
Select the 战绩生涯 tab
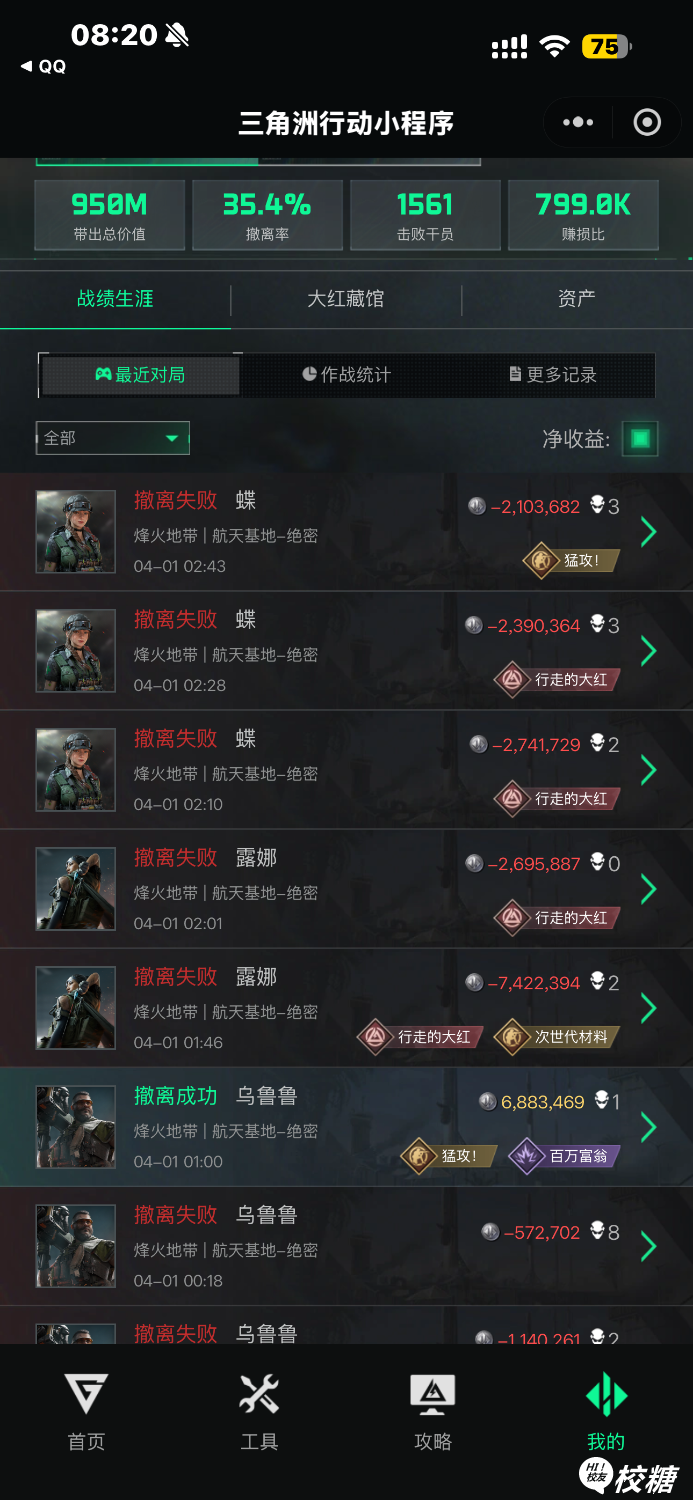(x=115, y=299)
